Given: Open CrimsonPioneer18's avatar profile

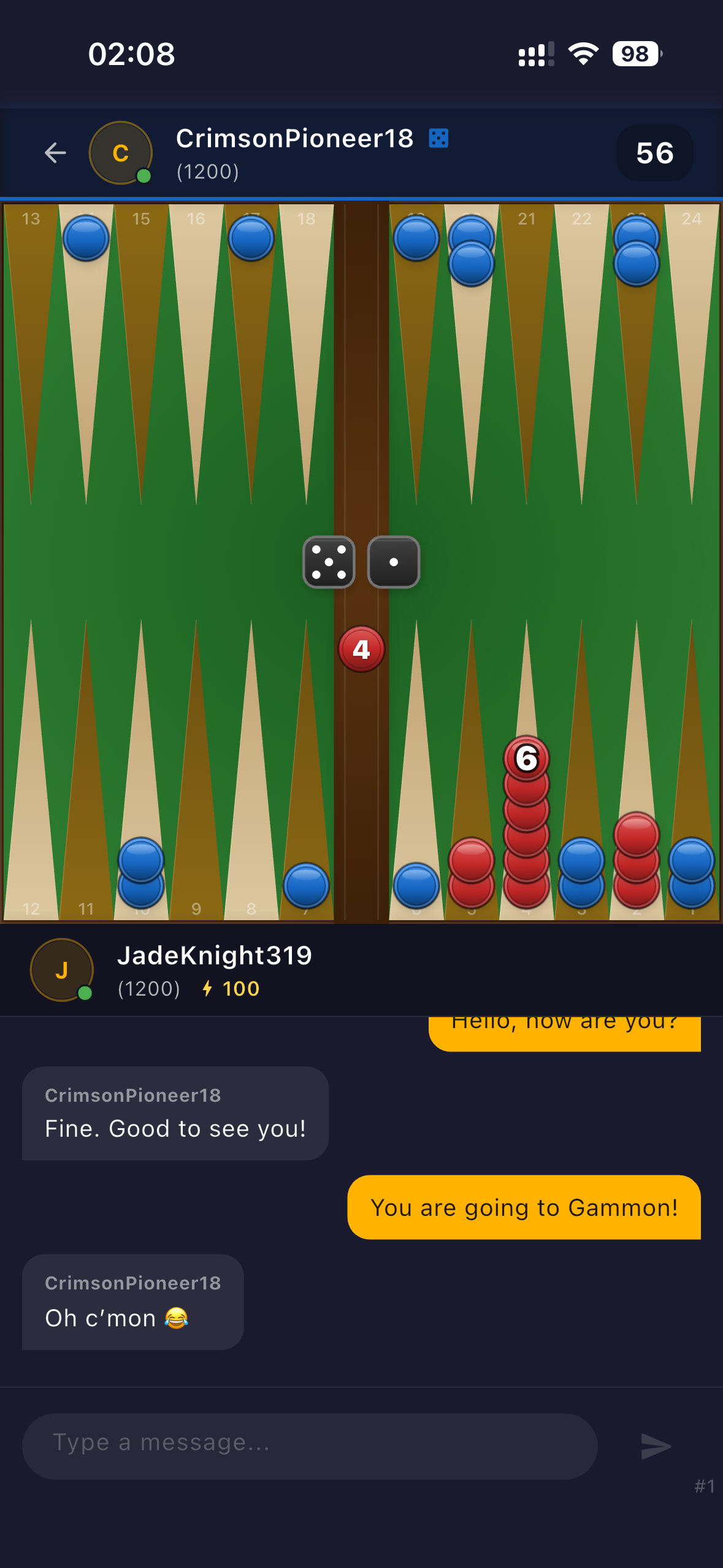Looking at the screenshot, I should pos(121,153).
